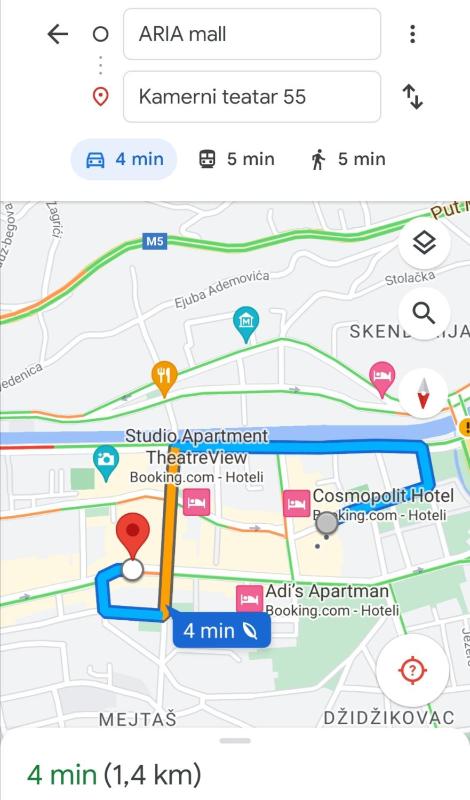Edit the Kamerni teatar 55 destination field
470x800 pixels.
[252, 96]
